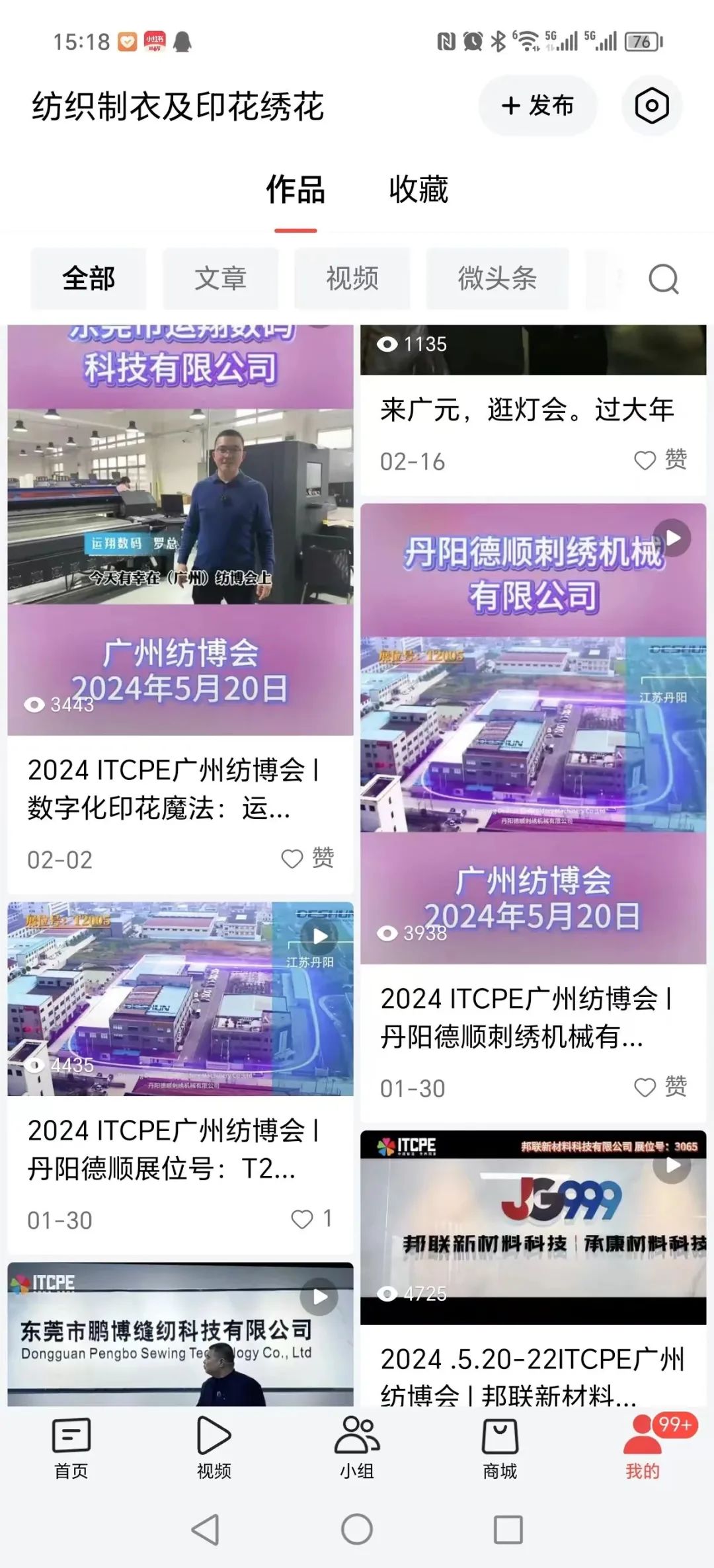This screenshot has height=1568, width=714.
Task: Tap the system back button
Action: [205, 1530]
